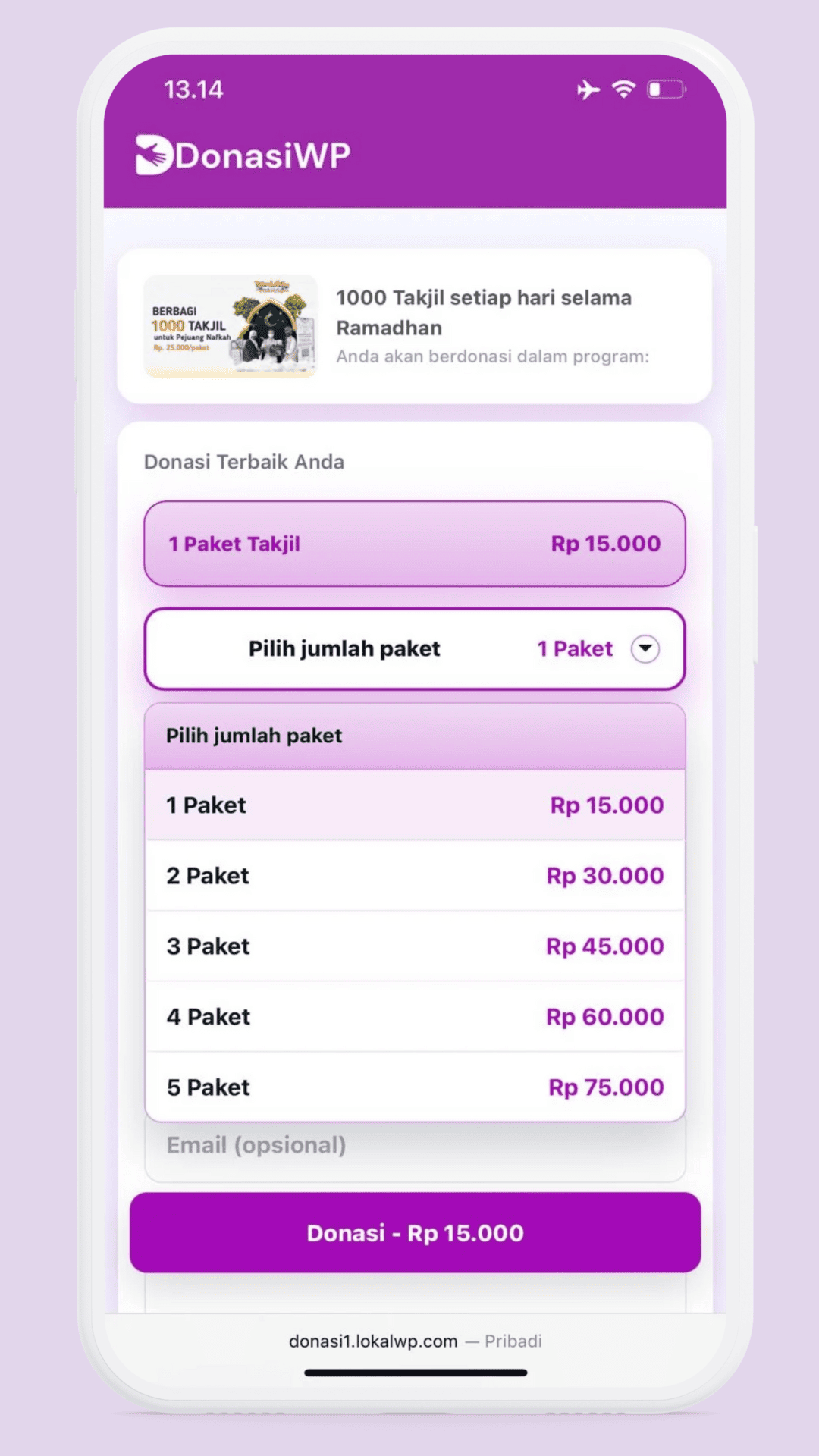The height and width of the screenshot is (1456, 819).
Task: Select 4 Paket from the list
Action: [x=414, y=1016]
